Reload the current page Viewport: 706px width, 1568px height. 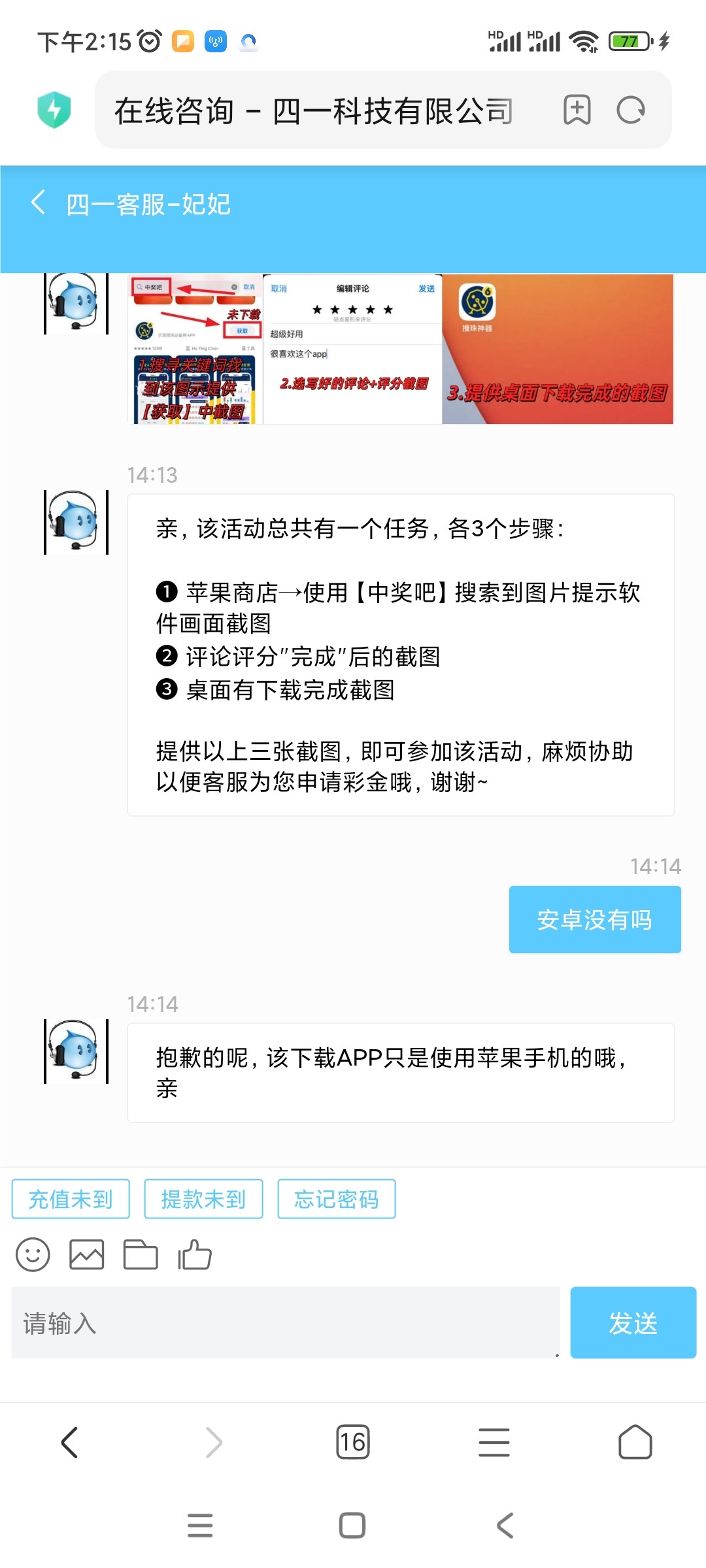631,110
